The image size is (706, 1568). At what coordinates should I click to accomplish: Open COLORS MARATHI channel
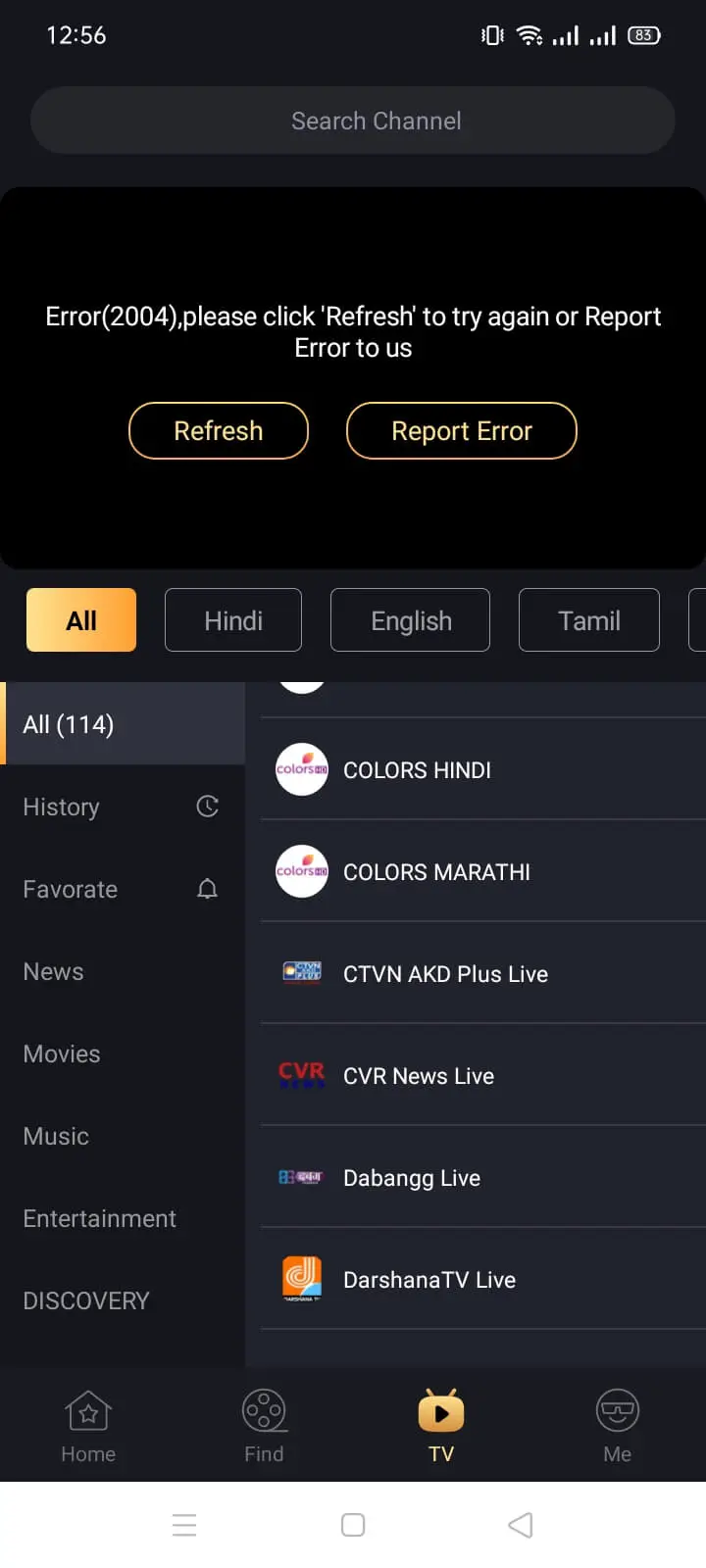tap(482, 872)
